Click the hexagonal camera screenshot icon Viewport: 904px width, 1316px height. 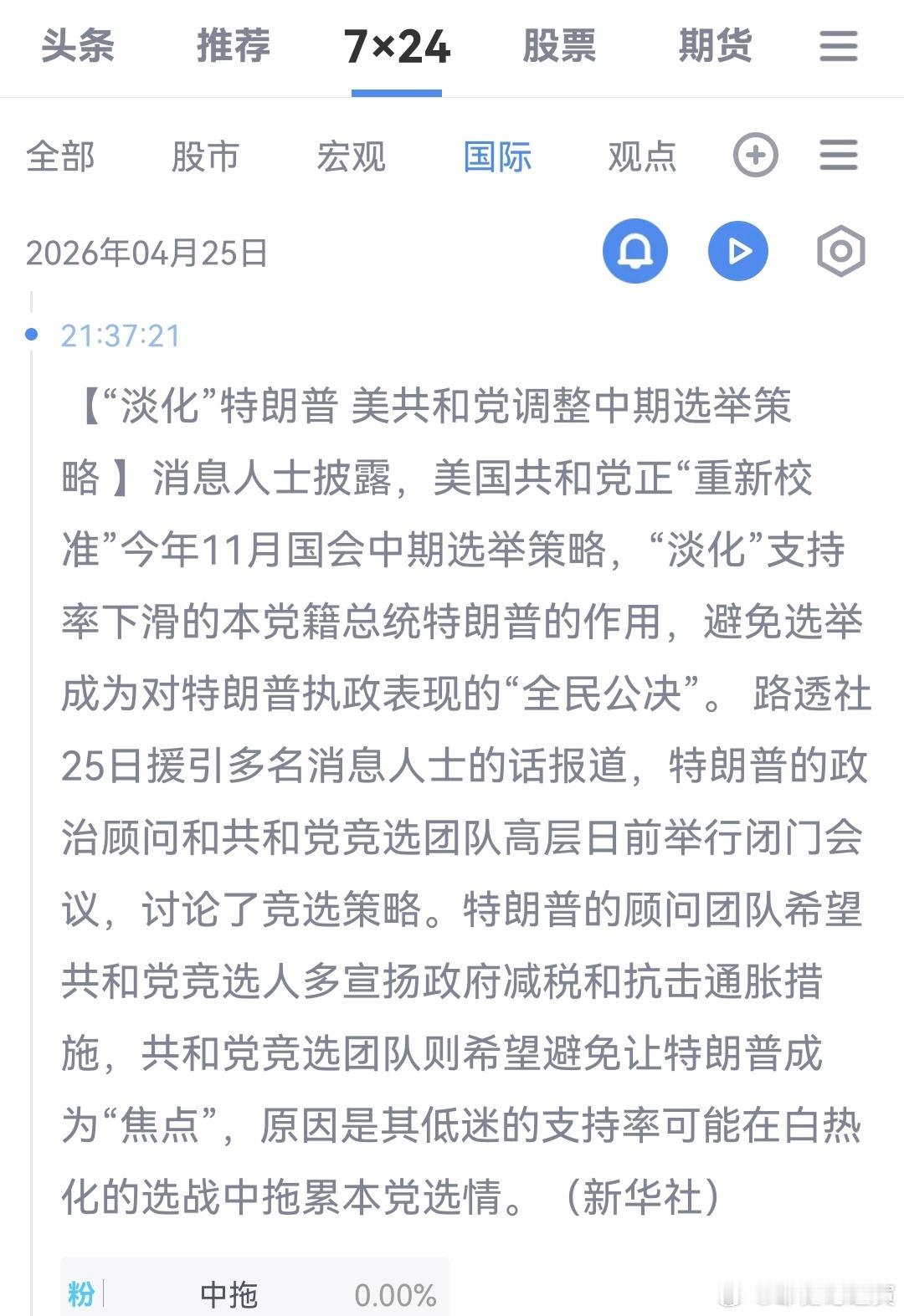(x=842, y=250)
